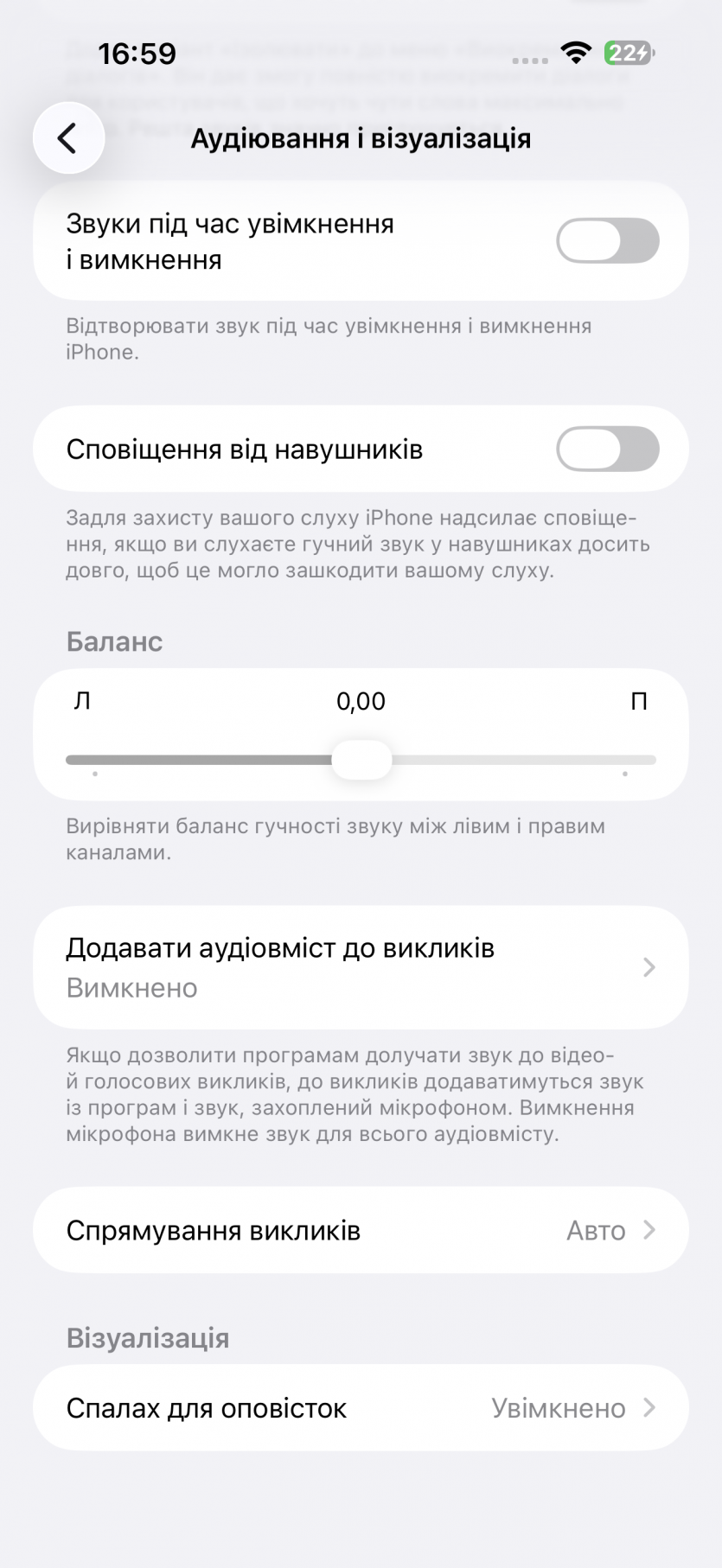Turn on Сповіщення від навушників
This screenshot has width=722, height=1568.
(x=607, y=449)
